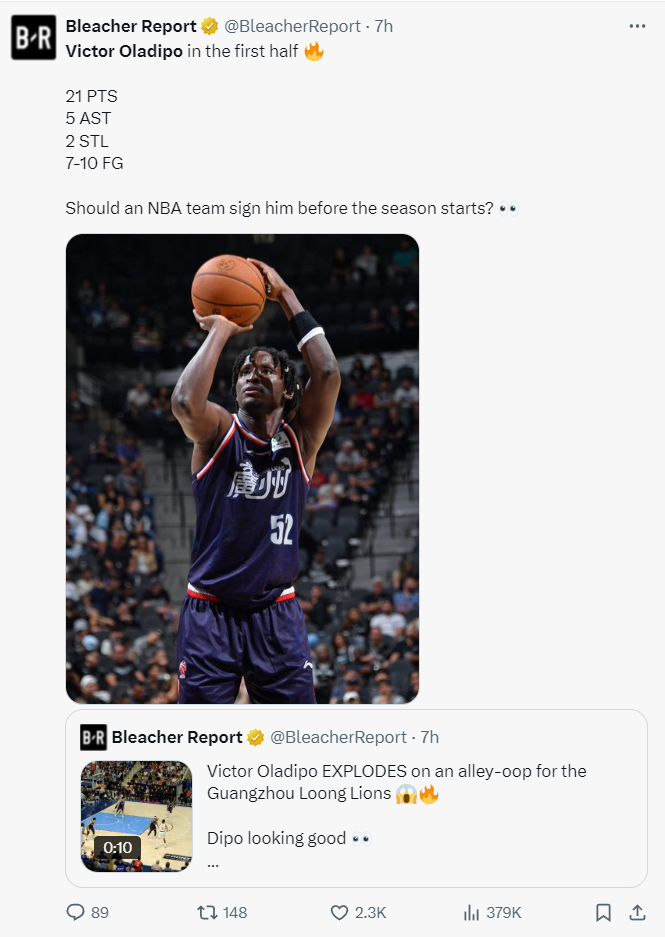
Task: Share this Victor Oladipo post
Action: click(636, 912)
